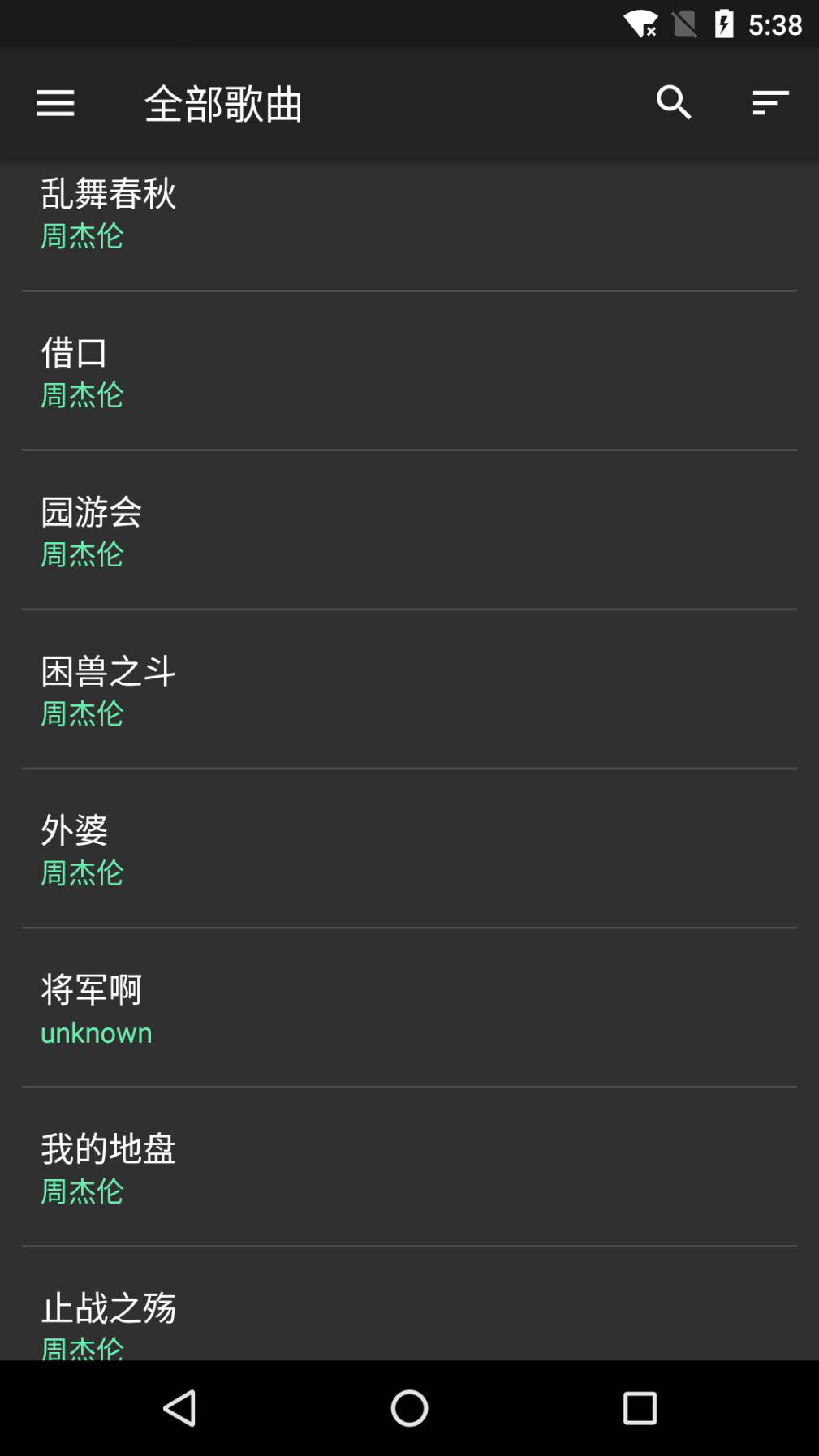Open recent apps with the square button
Image resolution: width=819 pixels, height=1456 pixels.
click(638, 1408)
